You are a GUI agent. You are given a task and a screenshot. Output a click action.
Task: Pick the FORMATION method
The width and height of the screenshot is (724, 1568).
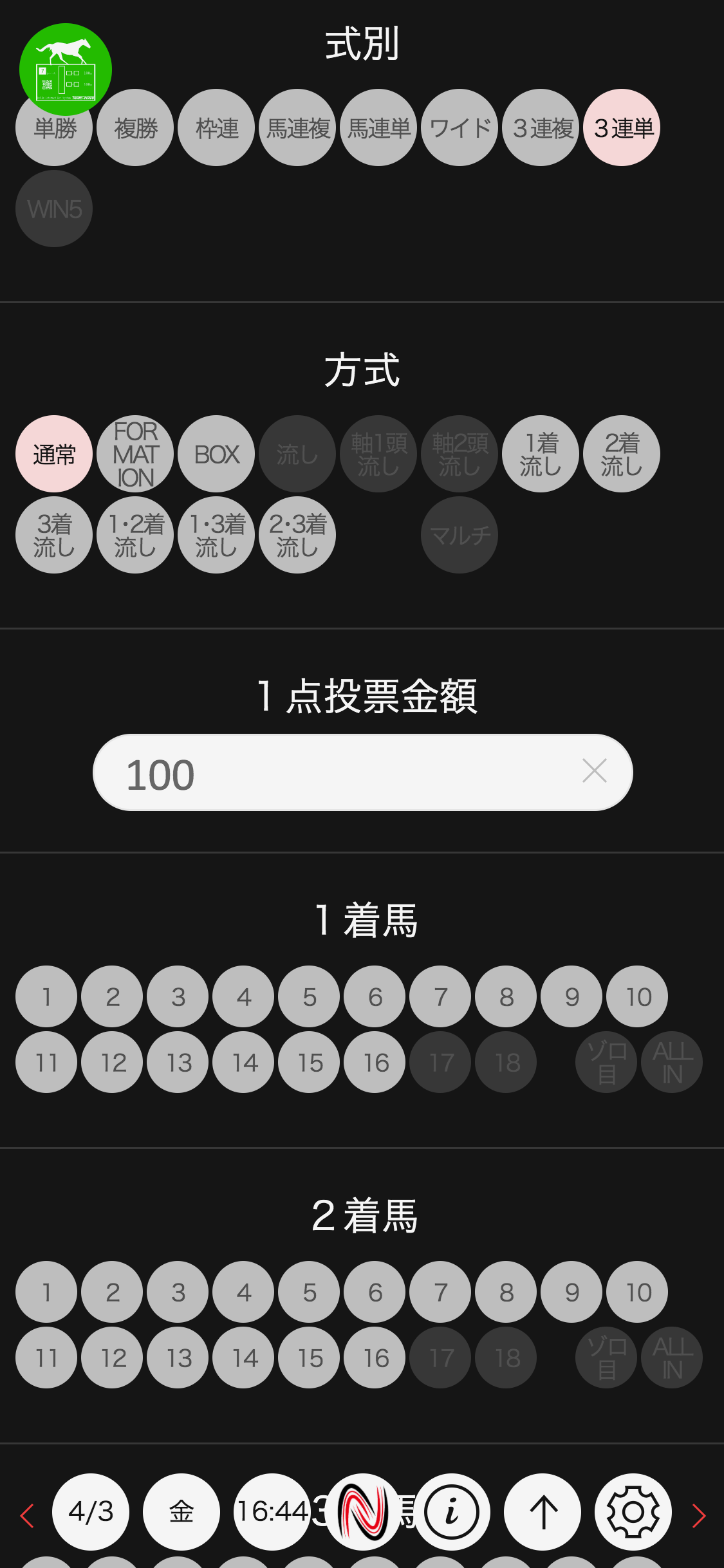click(x=135, y=454)
